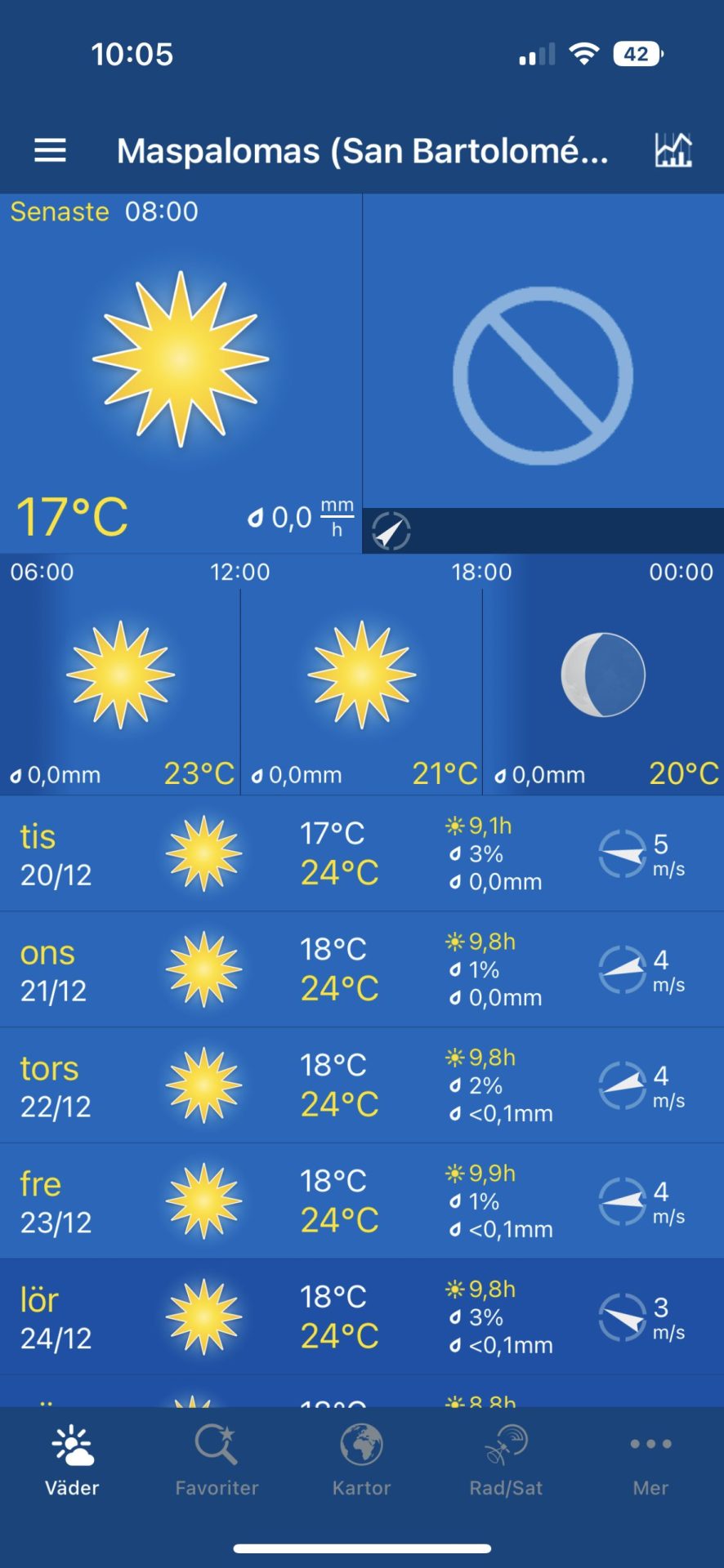The image size is (724, 1568).
Task: View details for ons 21/12
Action: [361, 969]
